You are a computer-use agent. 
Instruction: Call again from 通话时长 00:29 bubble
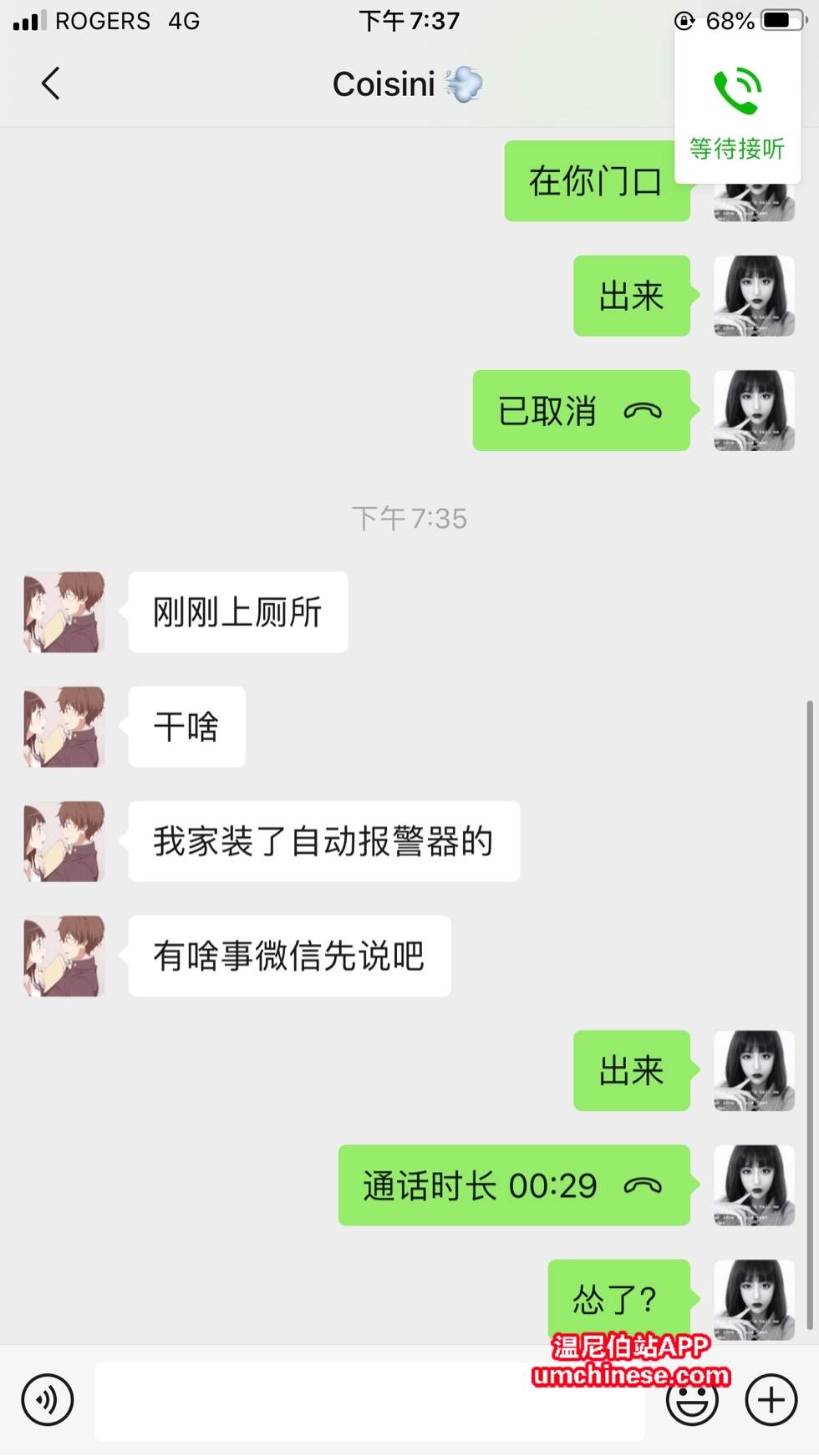point(513,1185)
